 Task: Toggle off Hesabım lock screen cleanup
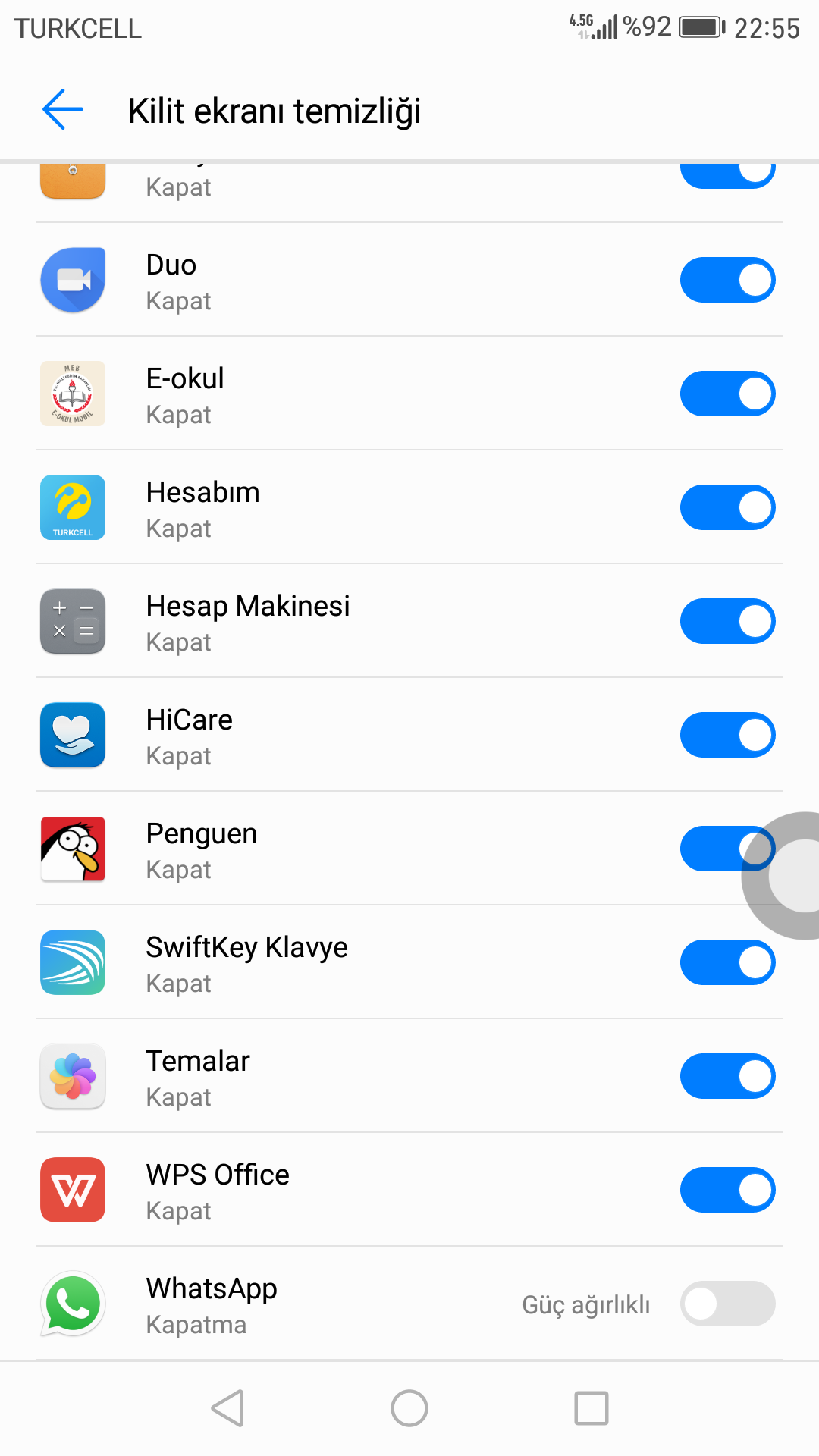pyautogui.click(x=727, y=507)
